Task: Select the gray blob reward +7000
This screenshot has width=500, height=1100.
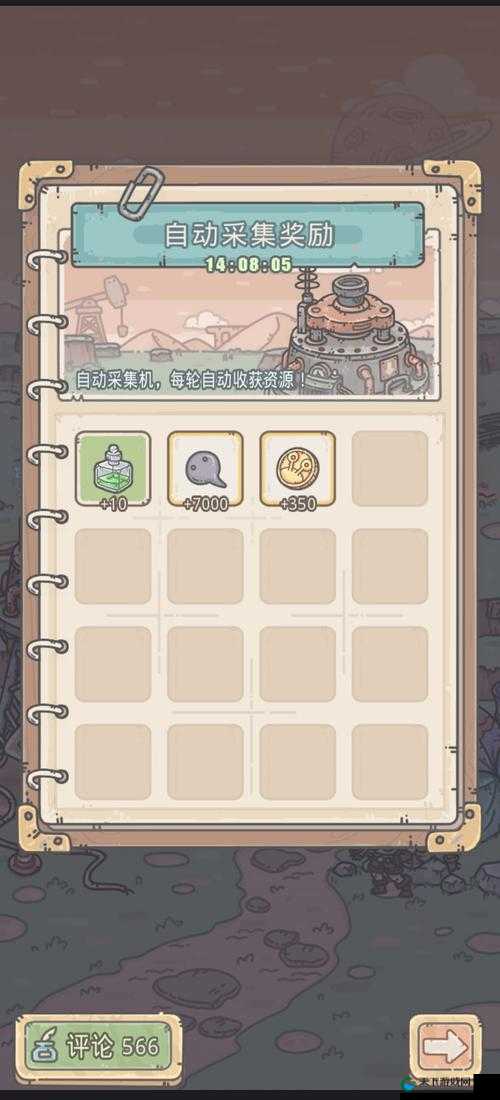Action: [x=205, y=469]
